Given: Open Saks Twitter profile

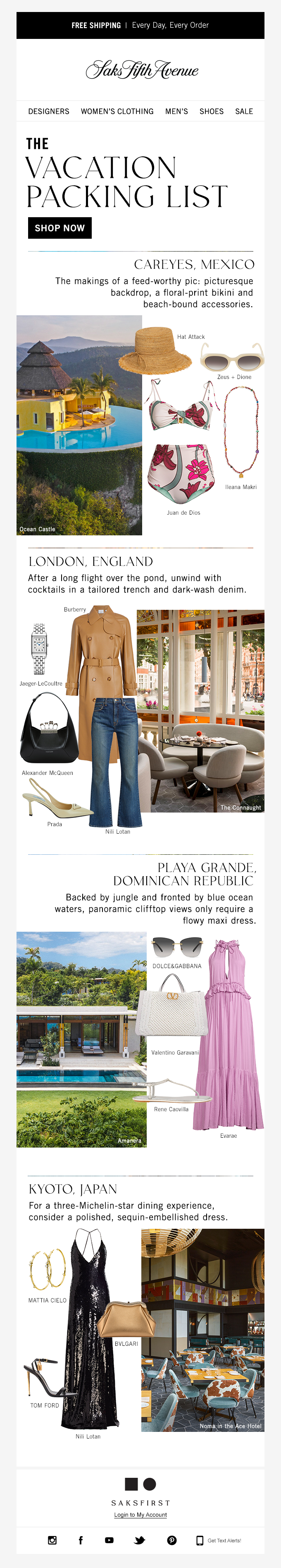Looking at the screenshot, I should tap(140, 1540).
